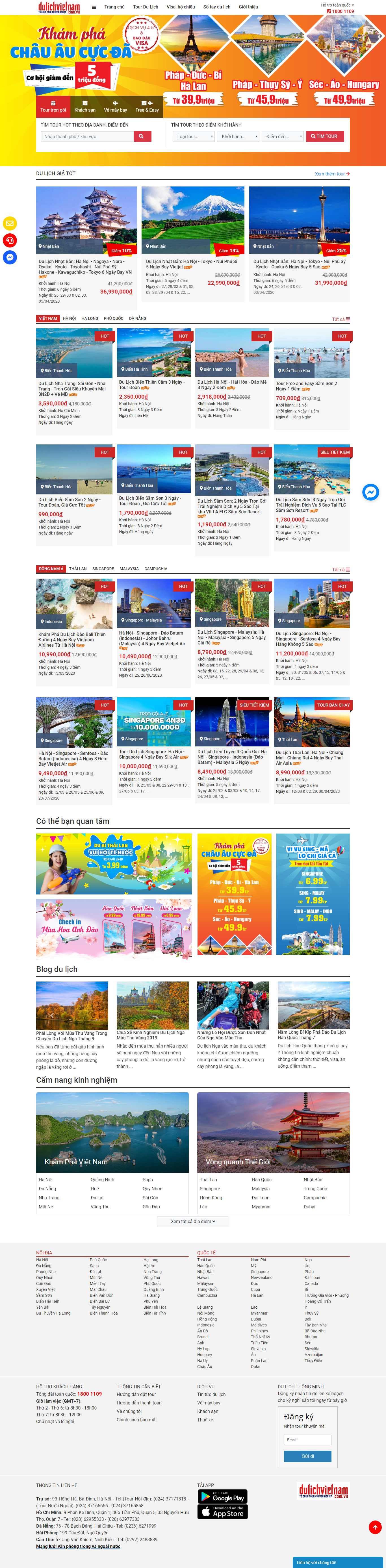The image size is (386, 1568).
Task: Open Xem thêm tour link
Action: [332, 173]
